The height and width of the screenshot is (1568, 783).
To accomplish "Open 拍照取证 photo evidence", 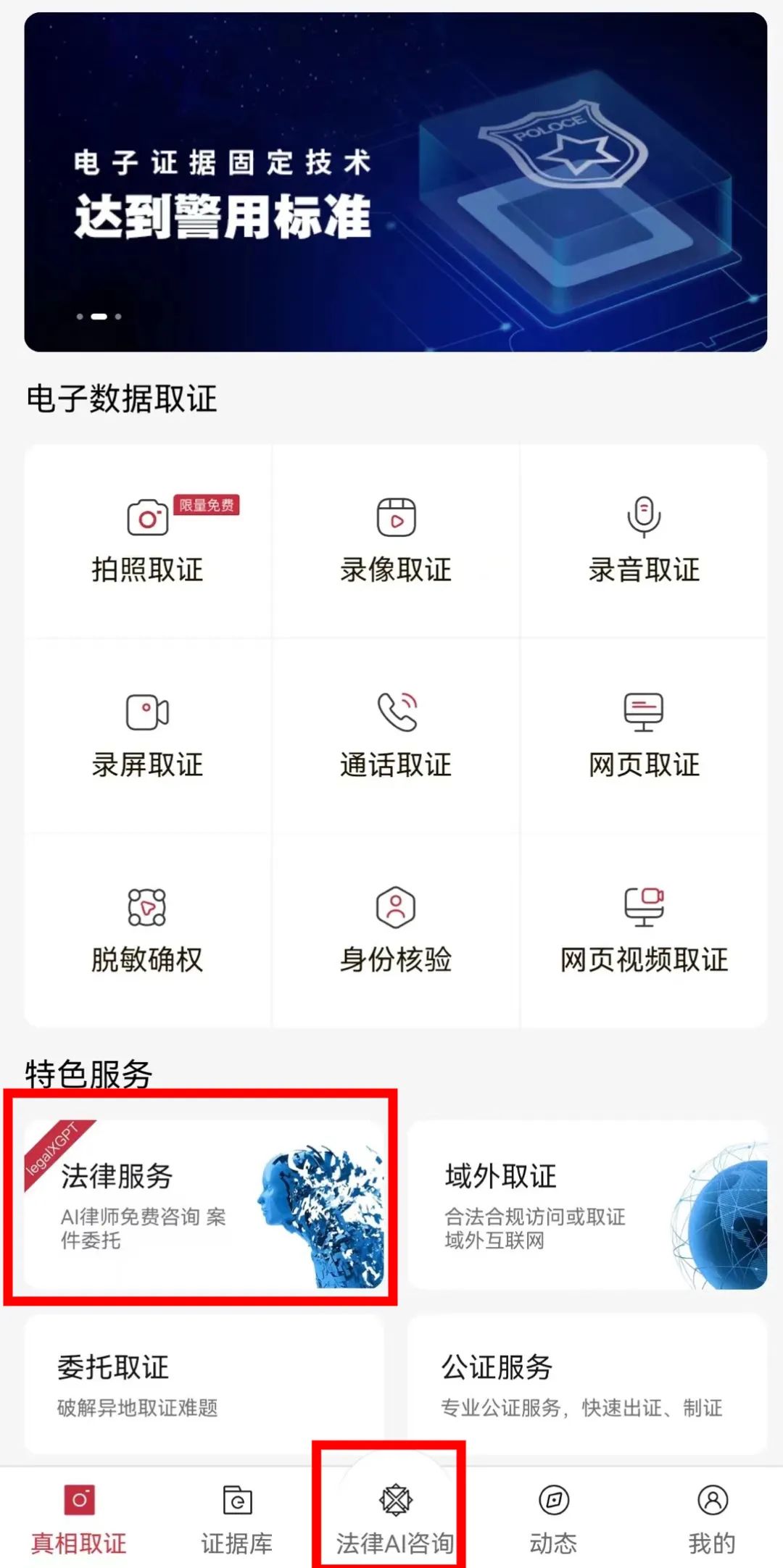I will 148,541.
